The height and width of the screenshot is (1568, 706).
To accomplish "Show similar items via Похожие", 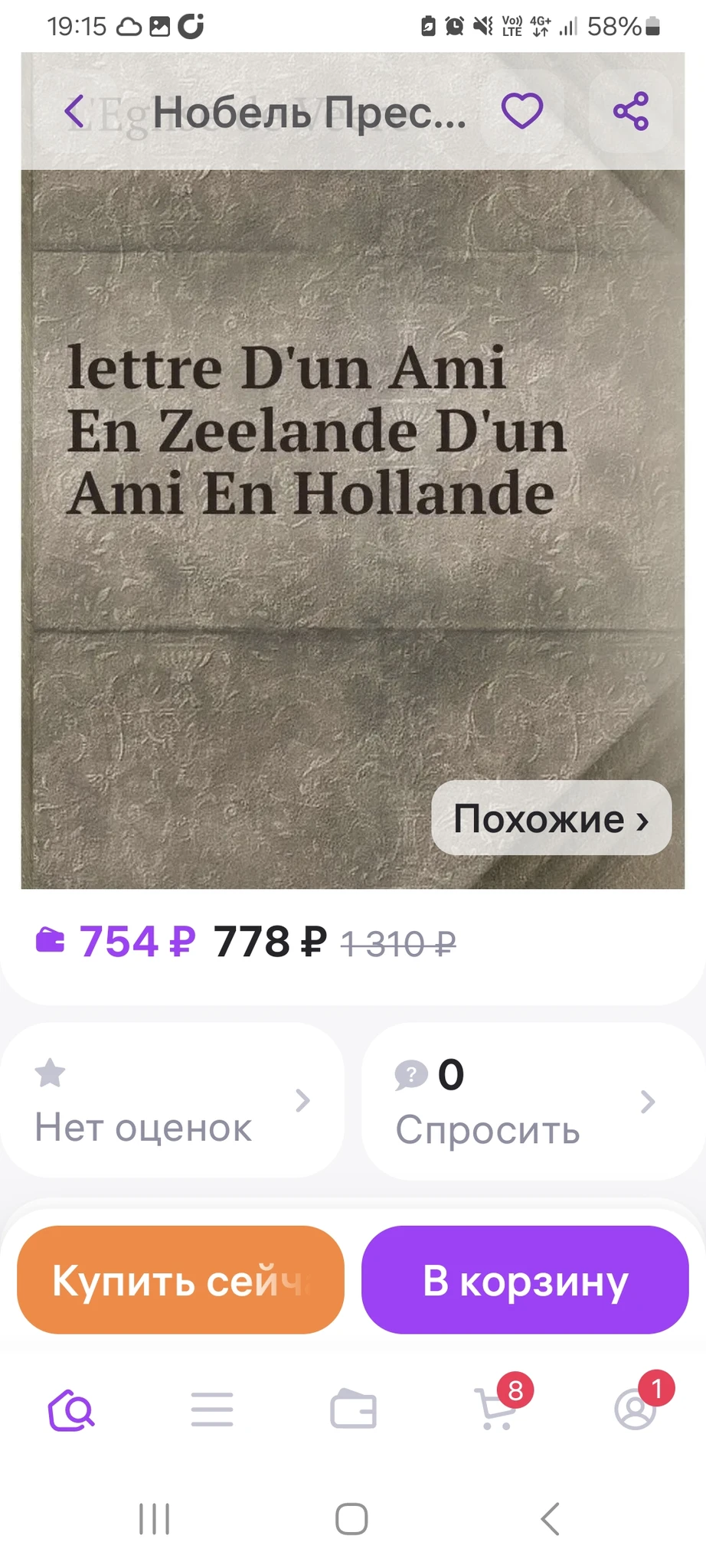I will pos(551,818).
